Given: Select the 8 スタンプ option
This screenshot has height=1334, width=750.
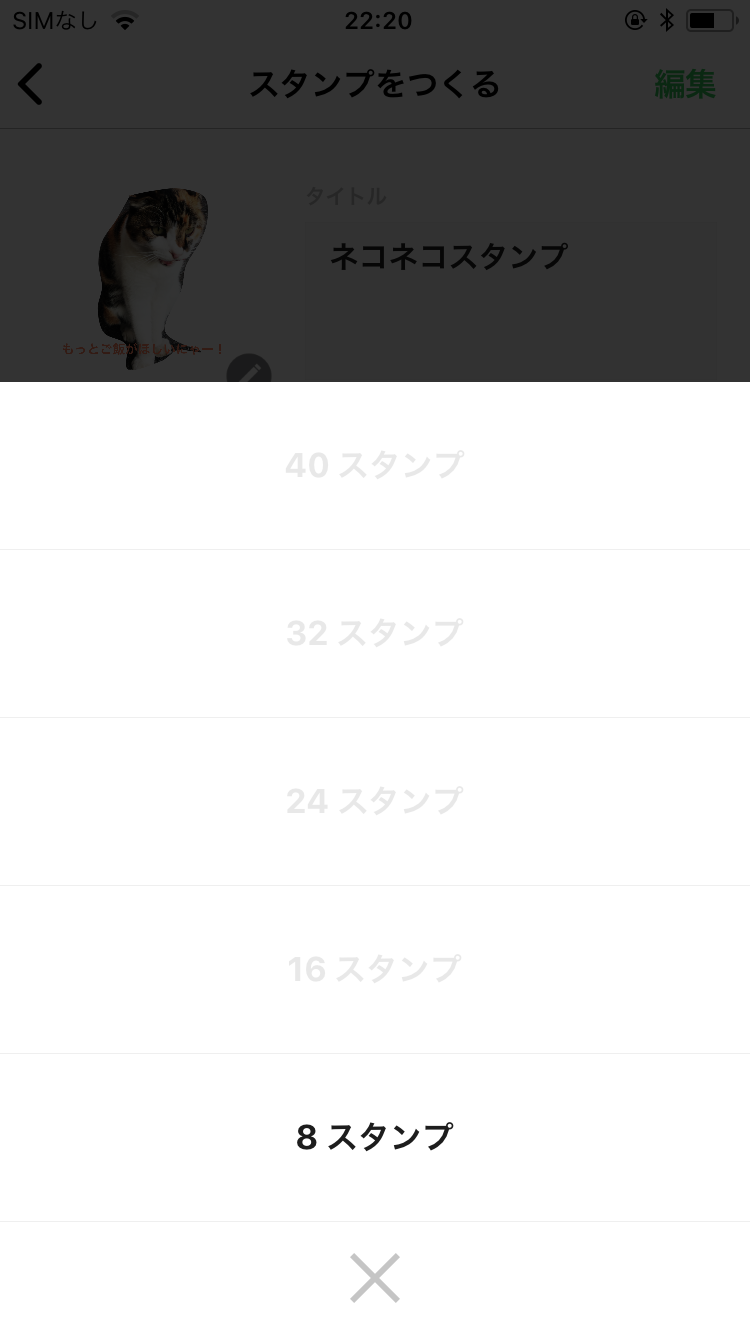Looking at the screenshot, I should 375,1137.
